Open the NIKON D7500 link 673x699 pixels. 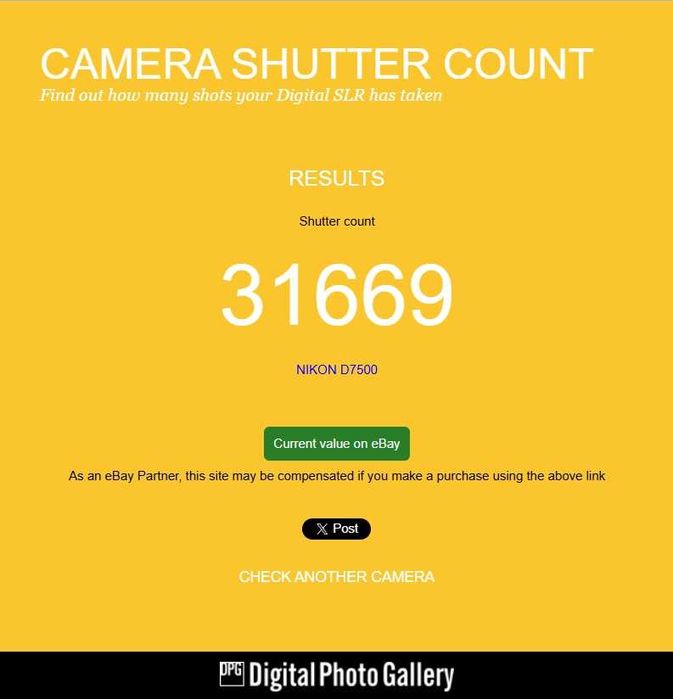coord(336,370)
